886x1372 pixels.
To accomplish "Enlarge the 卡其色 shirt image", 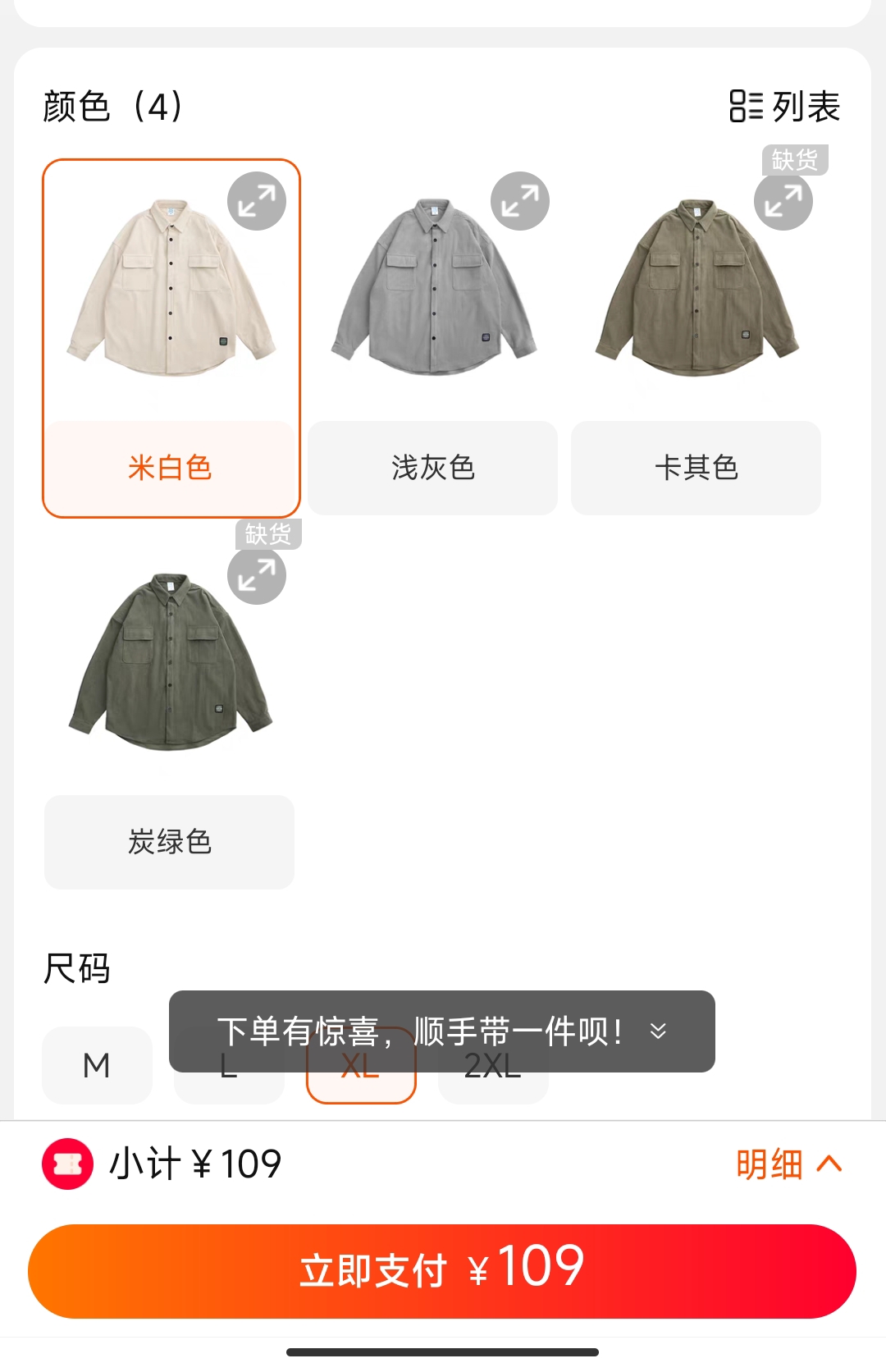I will [783, 201].
